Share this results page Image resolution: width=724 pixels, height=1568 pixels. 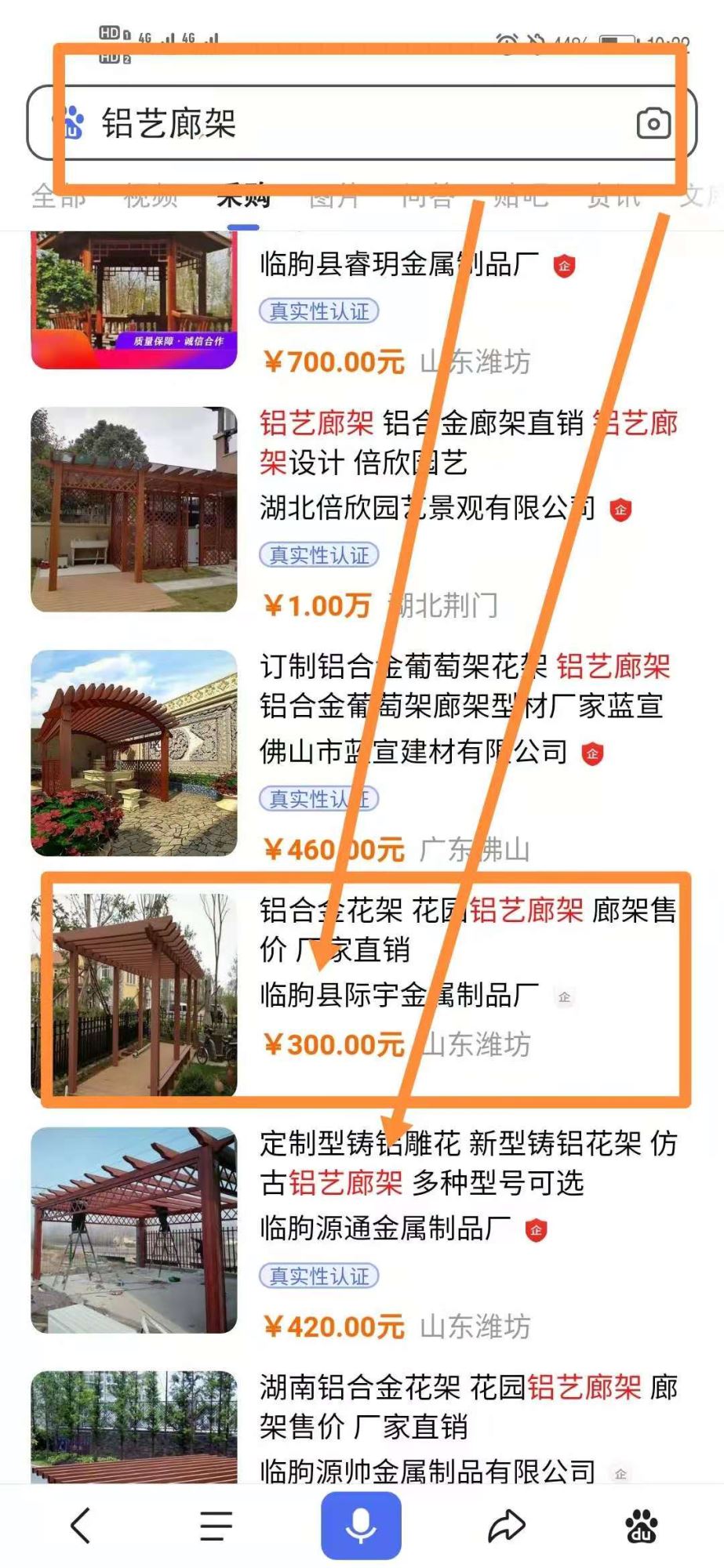507,1525
